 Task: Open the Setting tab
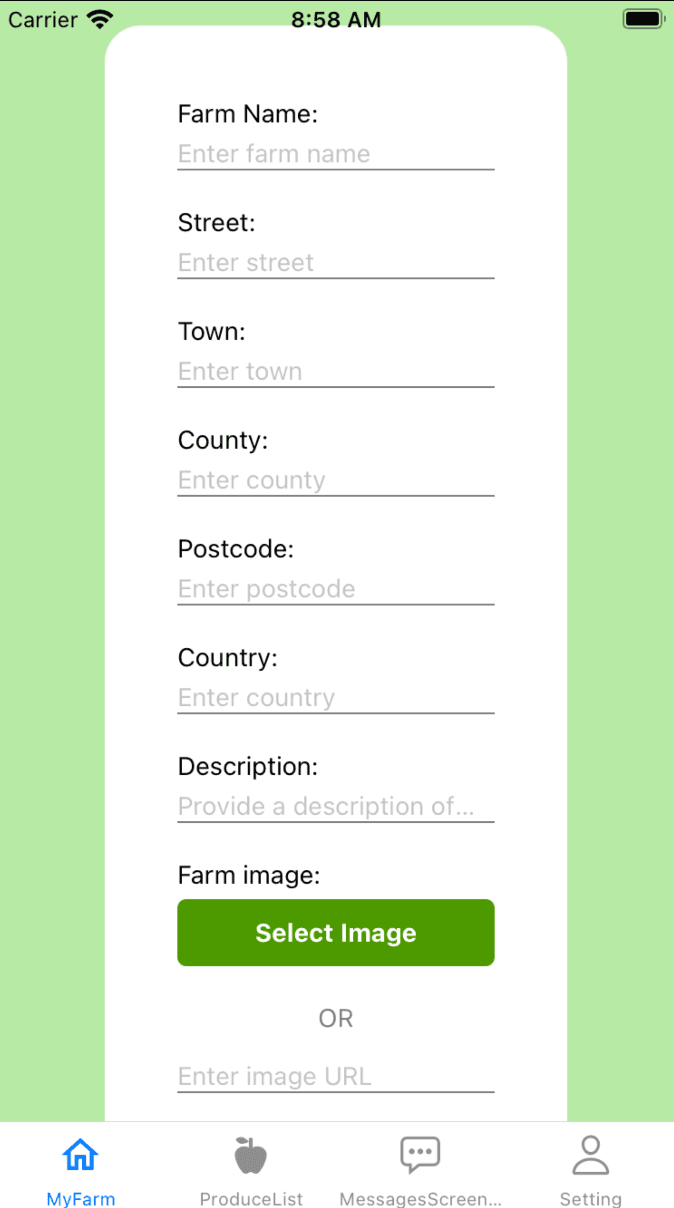590,1168
